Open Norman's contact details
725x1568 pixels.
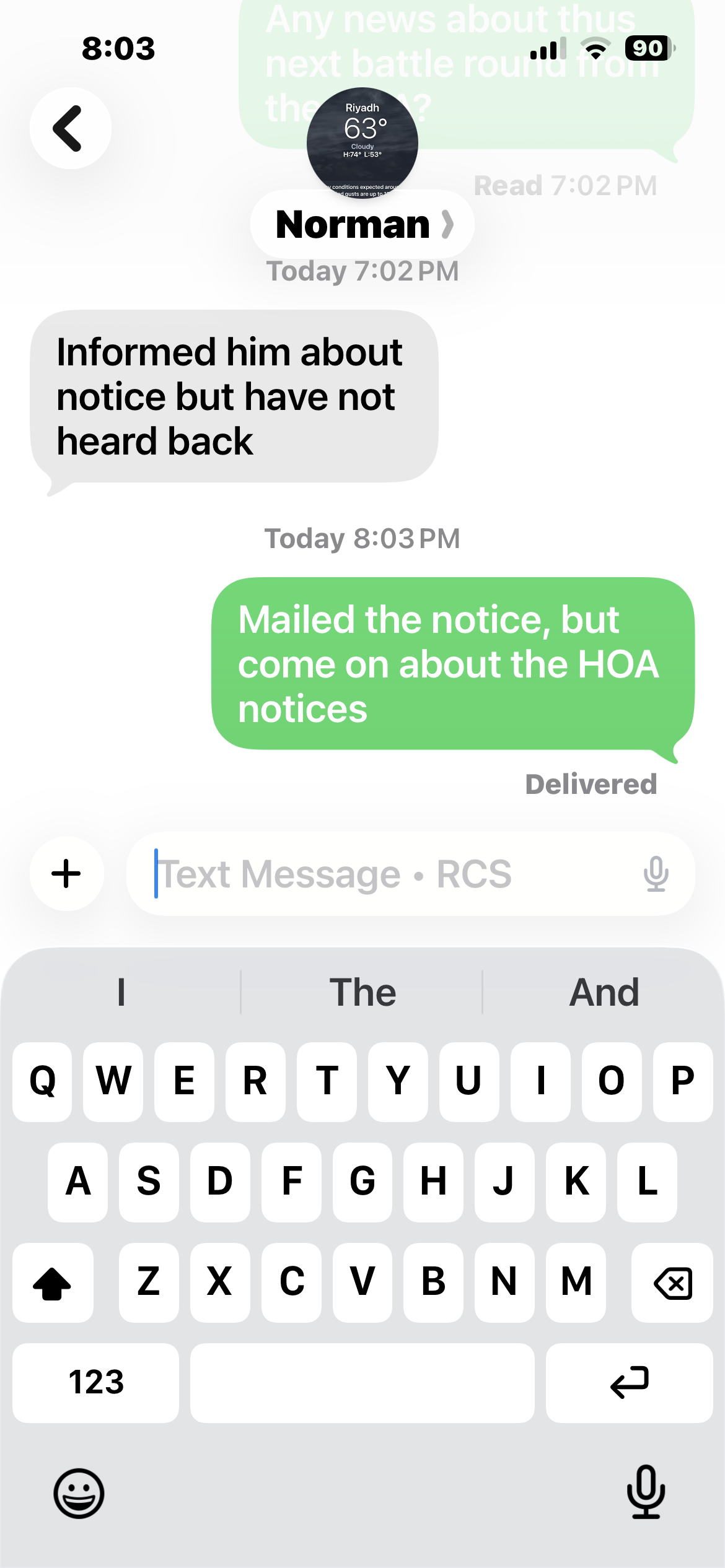coord(362,224)
